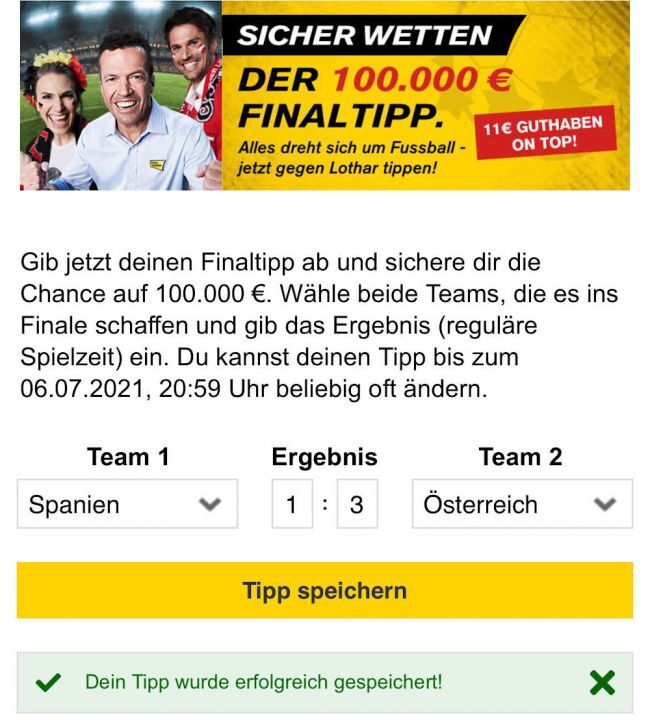The image size is (650, 723).
Task: Open the Team 1 dropdown showing Spanien
Action: [127, 504]
